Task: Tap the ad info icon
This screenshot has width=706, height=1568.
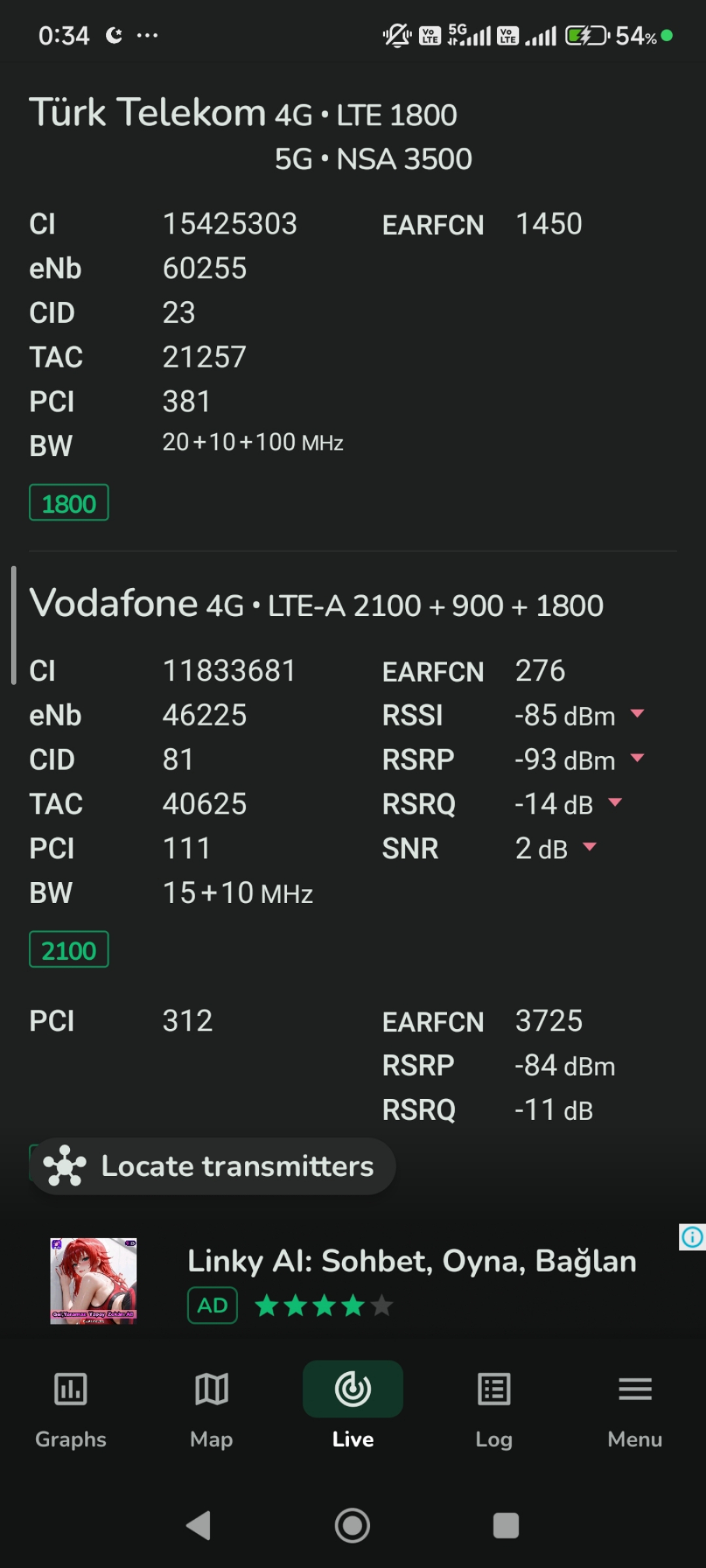Action: (x=692, y=1237)
